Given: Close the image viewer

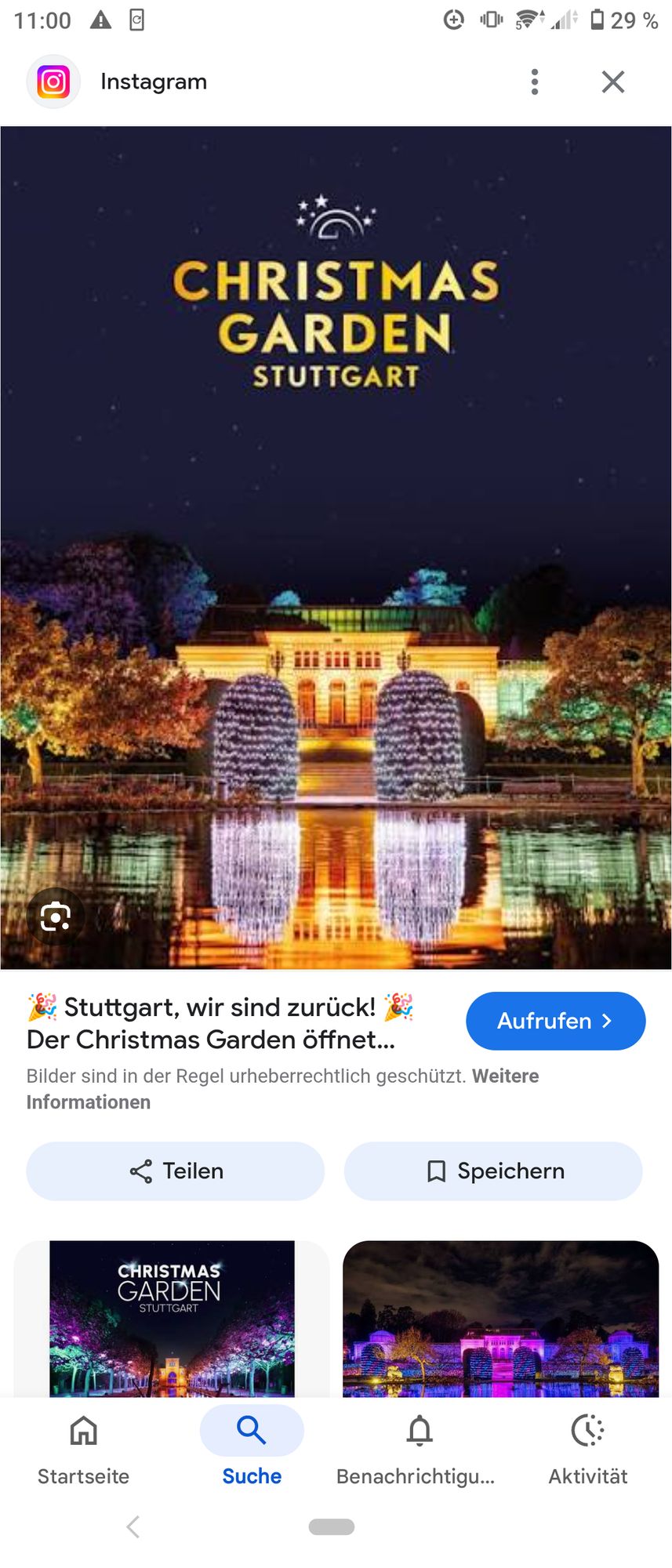Looking at the screenshot, I should 612,82.
